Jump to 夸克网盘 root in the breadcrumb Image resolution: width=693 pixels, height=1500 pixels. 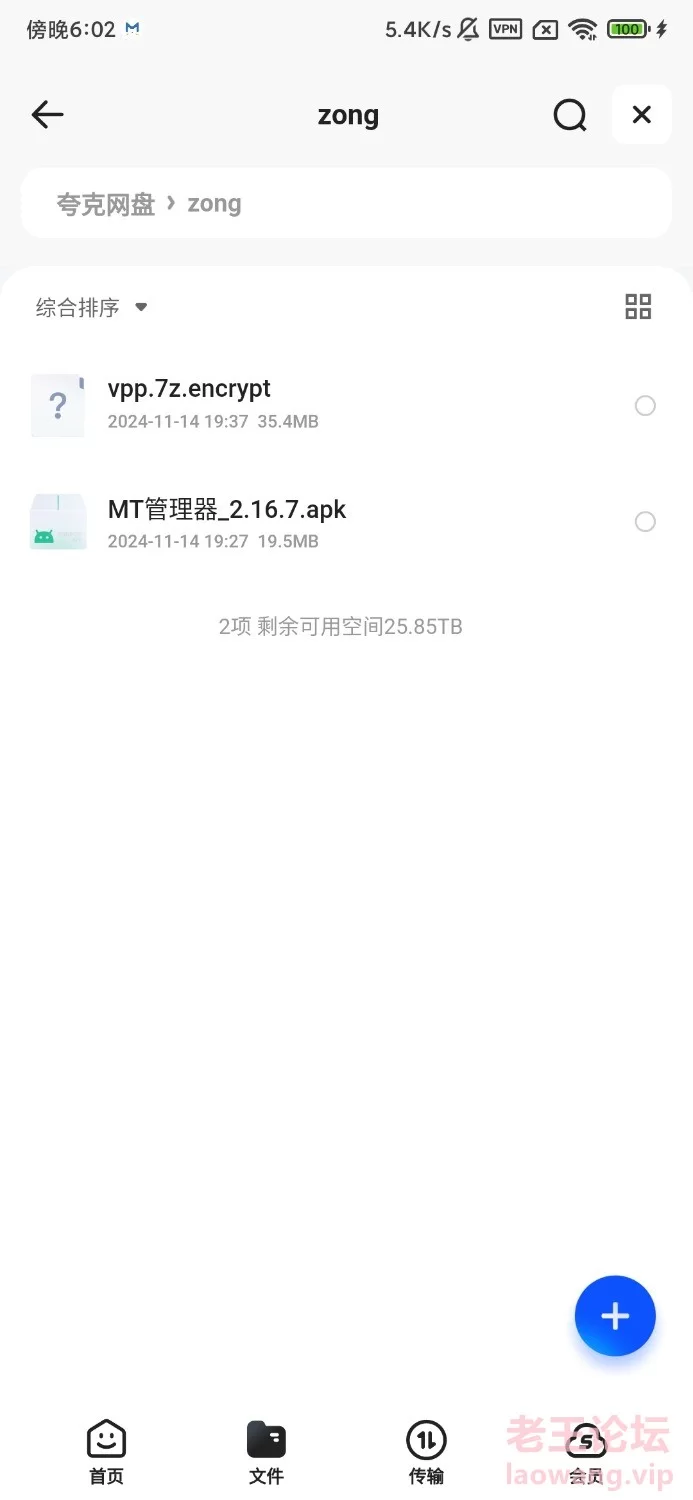[106, 204]
